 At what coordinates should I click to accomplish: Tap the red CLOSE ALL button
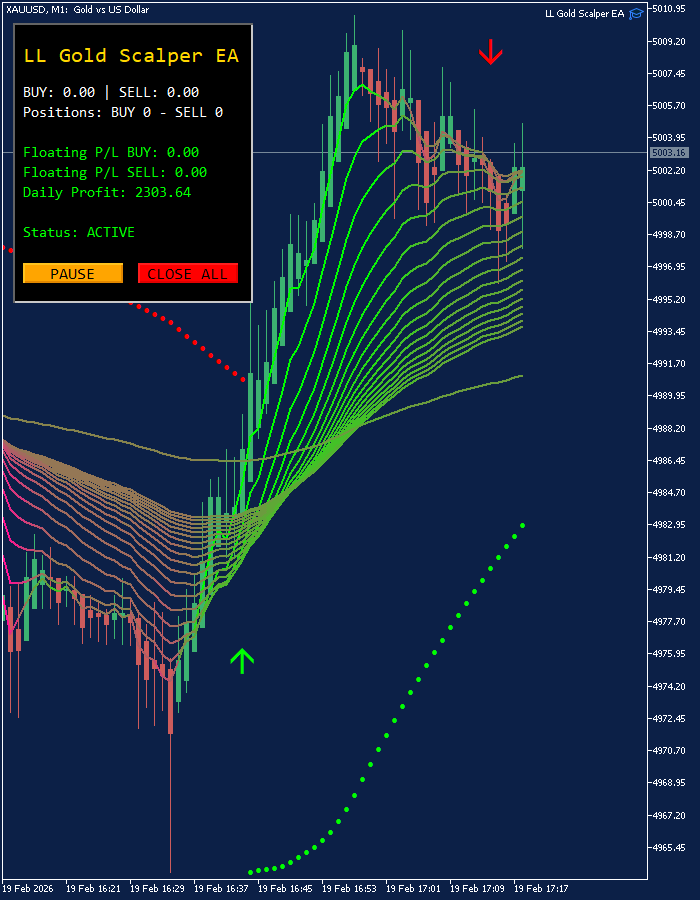click(187, 273)
